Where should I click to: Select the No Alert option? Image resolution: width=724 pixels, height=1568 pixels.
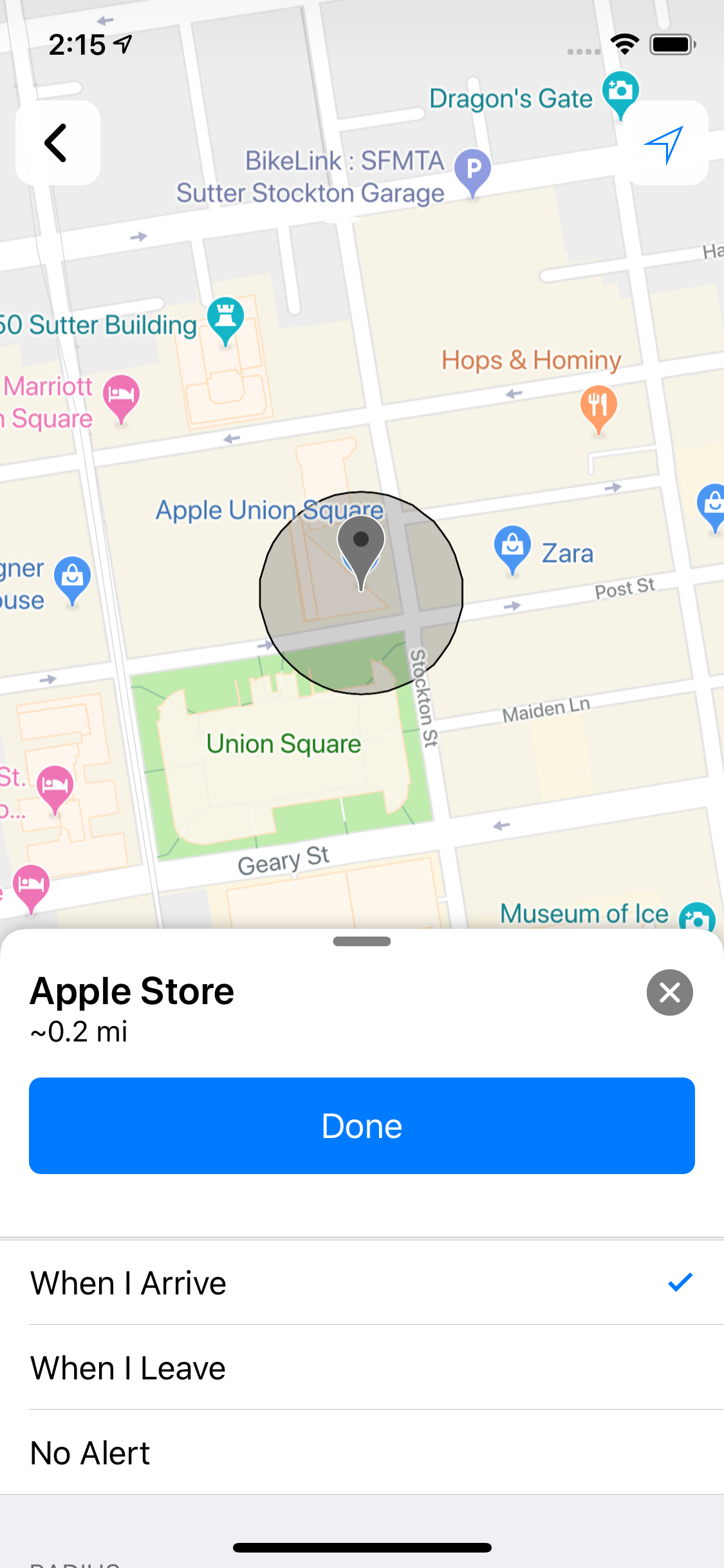(362, 1453)
